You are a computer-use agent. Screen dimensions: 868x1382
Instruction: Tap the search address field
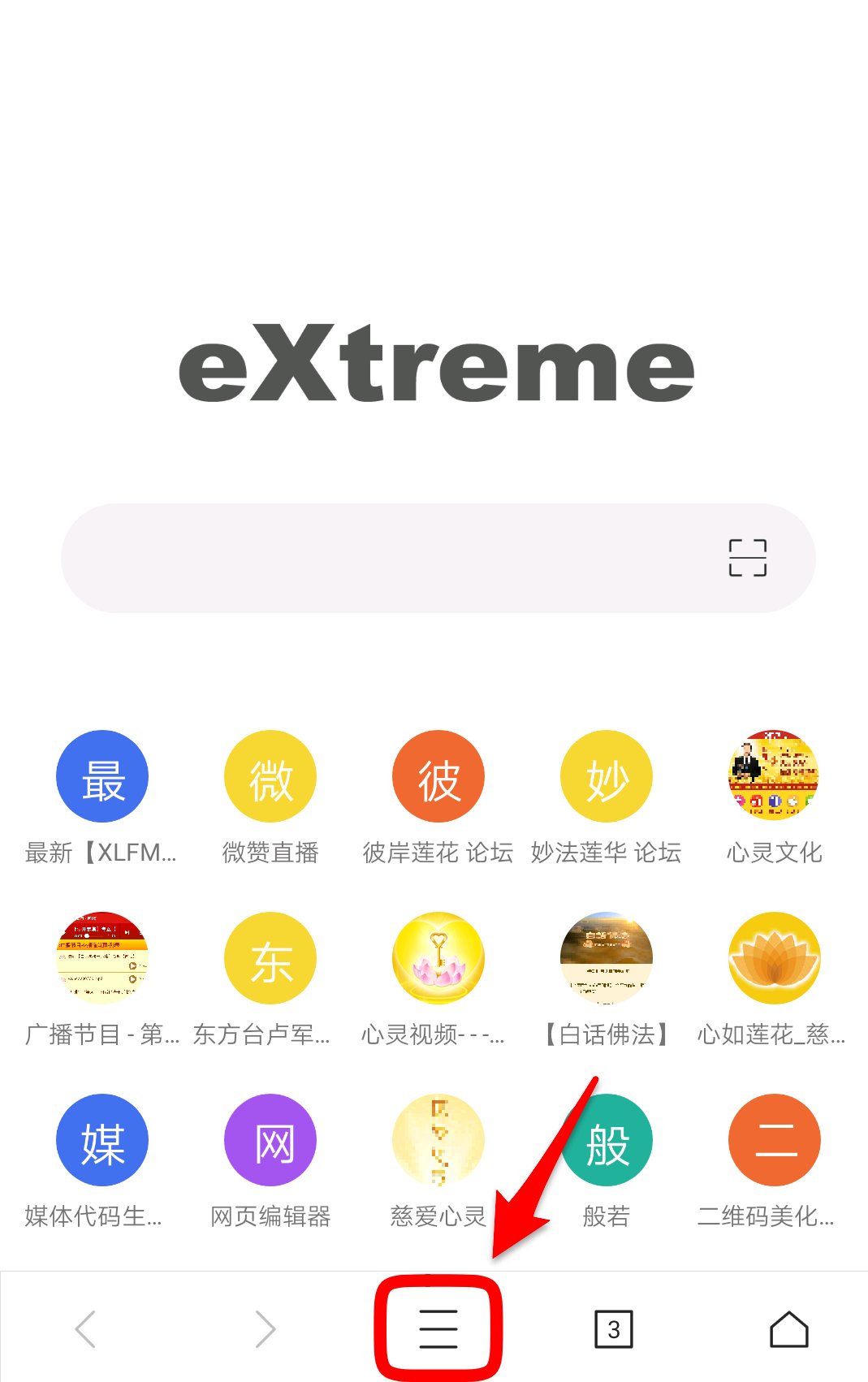click(x=382, y=558)
